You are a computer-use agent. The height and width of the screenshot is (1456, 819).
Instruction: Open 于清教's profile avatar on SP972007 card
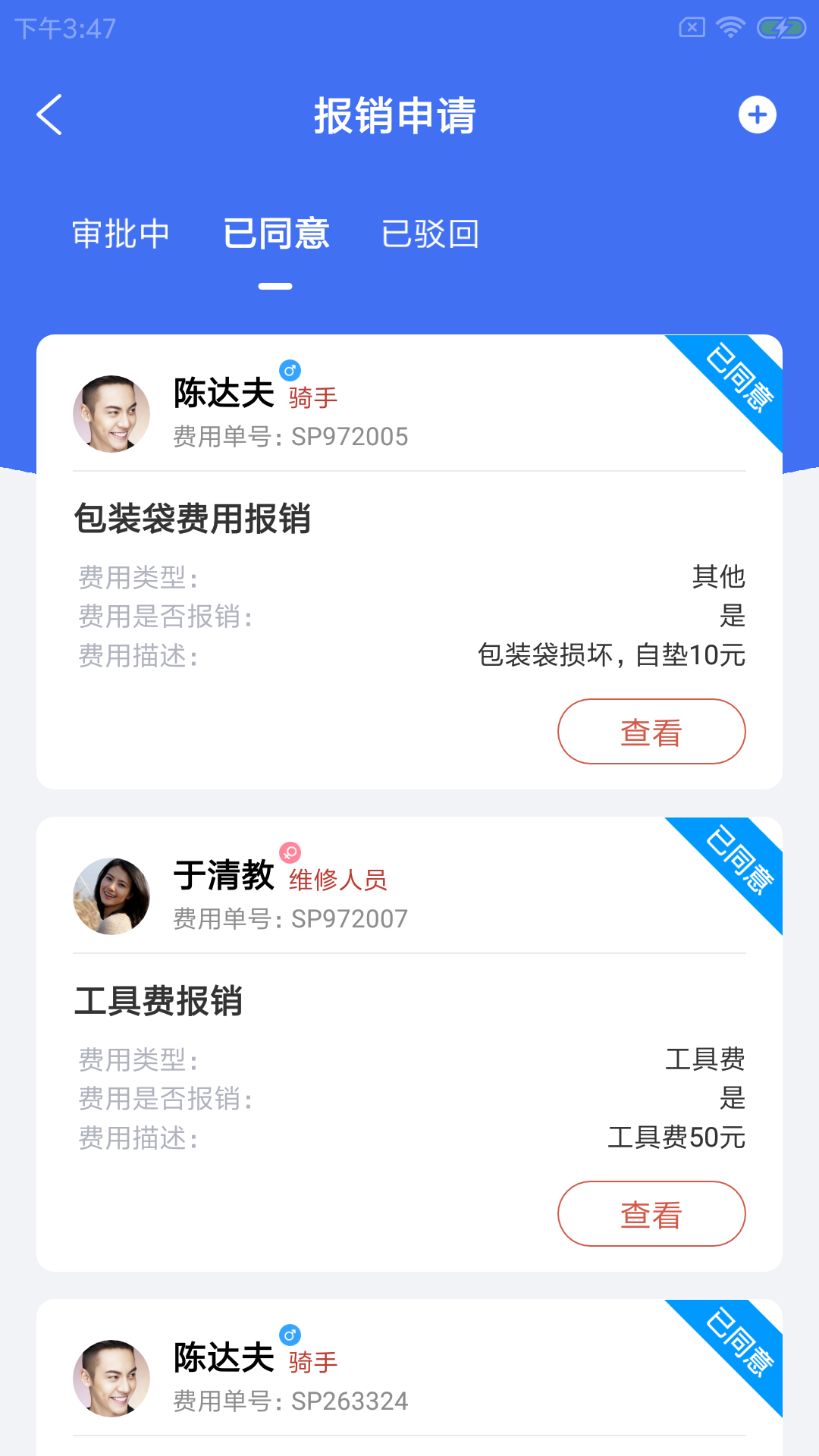[111, 896]
